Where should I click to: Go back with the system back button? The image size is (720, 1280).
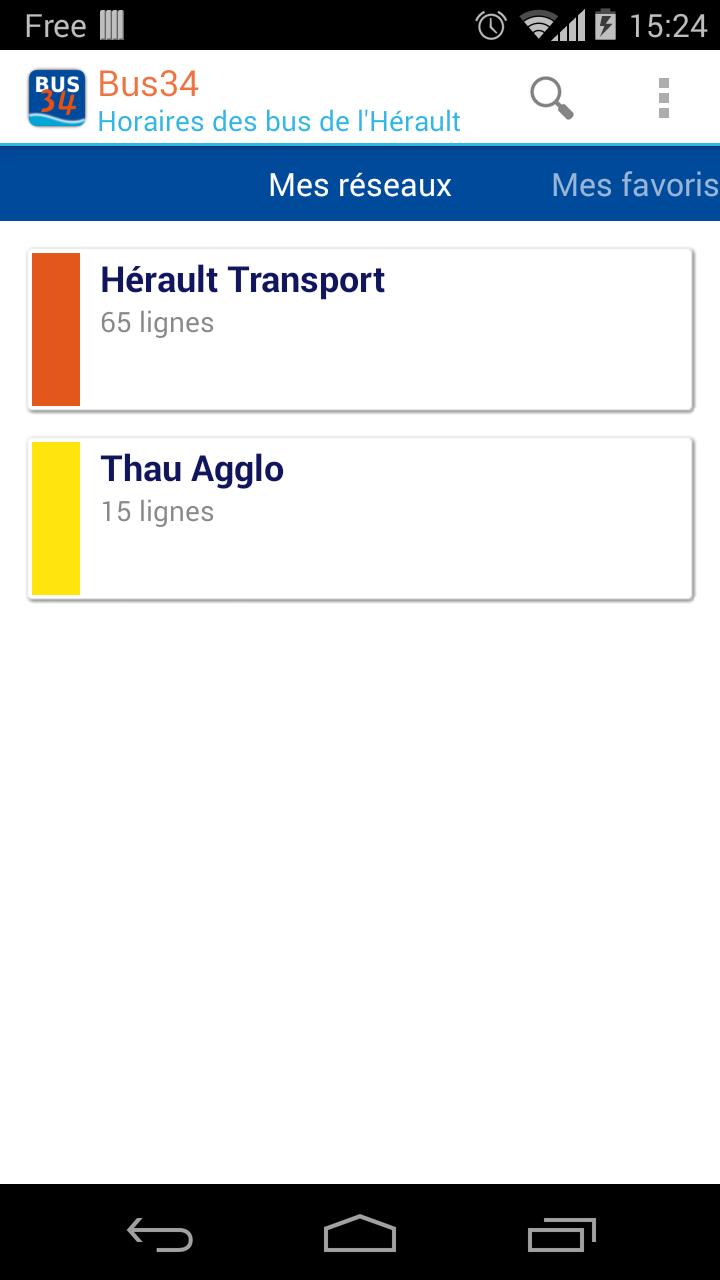(160, 1234)
